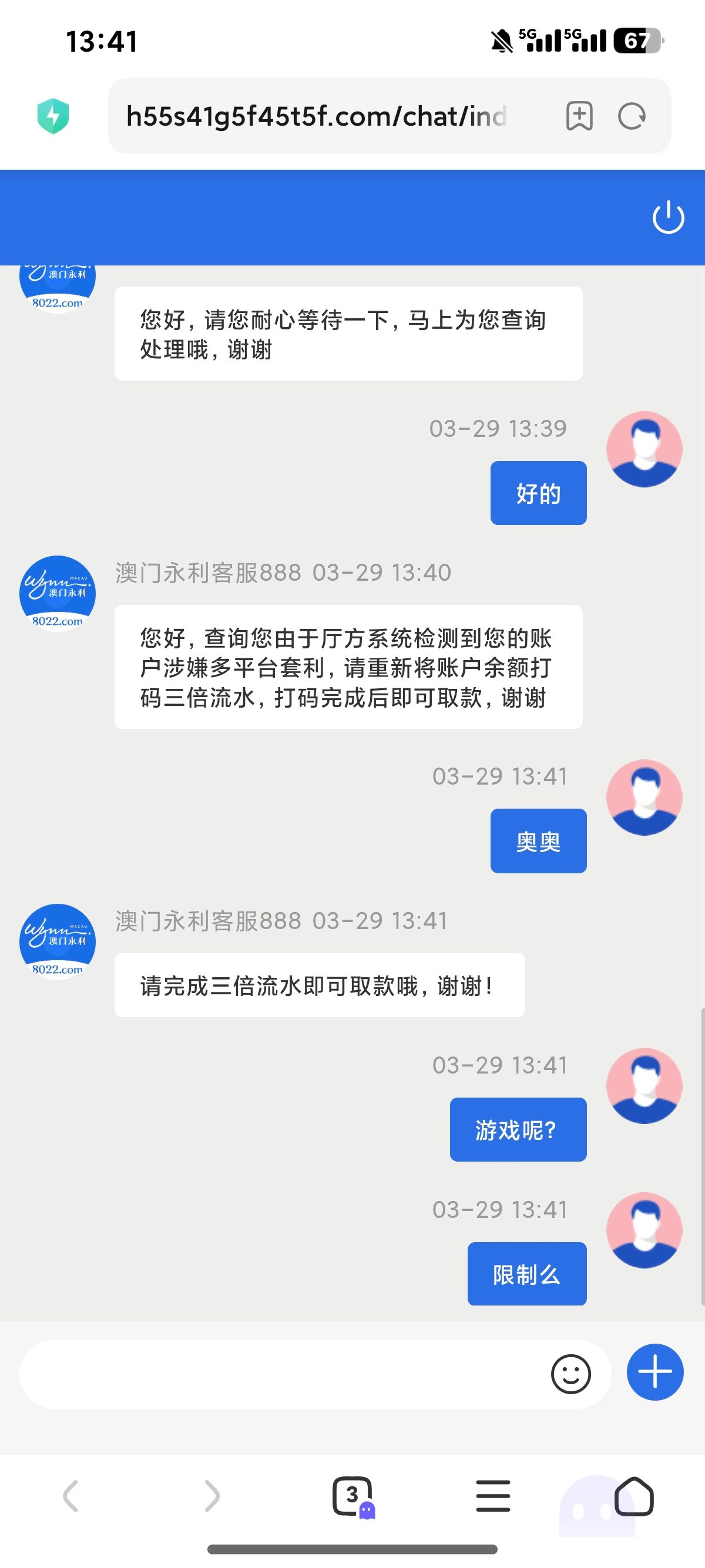Tap the add-bookmark icon in the address bar

point(579,116)
